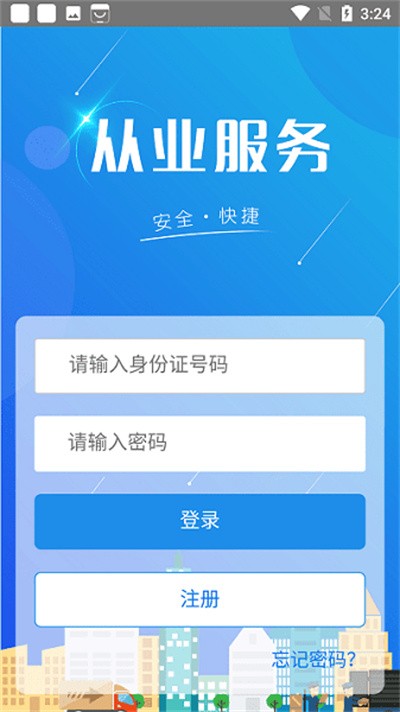400x712 pixels.
Task: Tap the ID card number input field
Action: pyautogui.click(x=200, y=366)
